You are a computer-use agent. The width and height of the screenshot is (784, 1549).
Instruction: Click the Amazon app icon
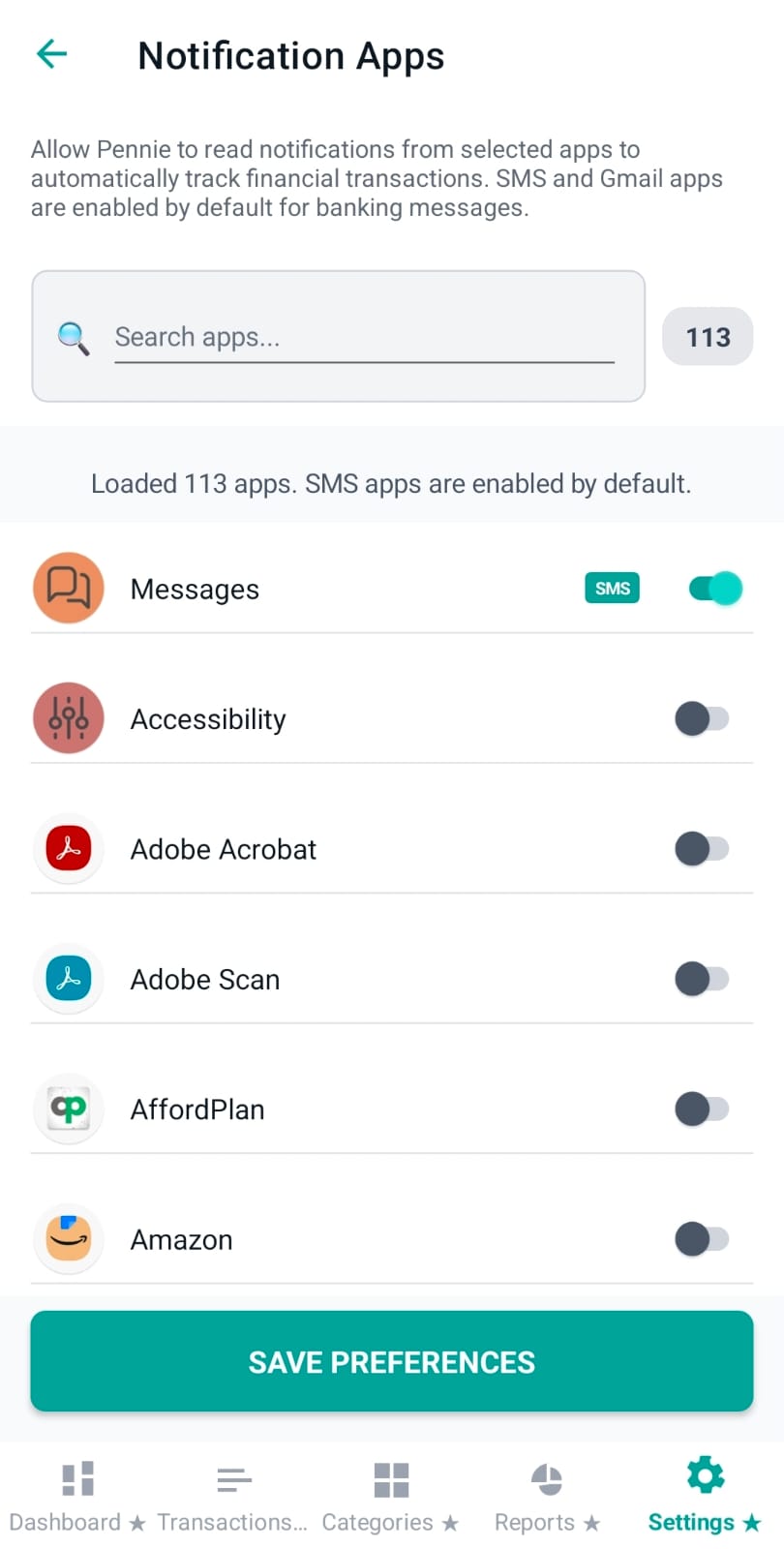[68, 1239]
